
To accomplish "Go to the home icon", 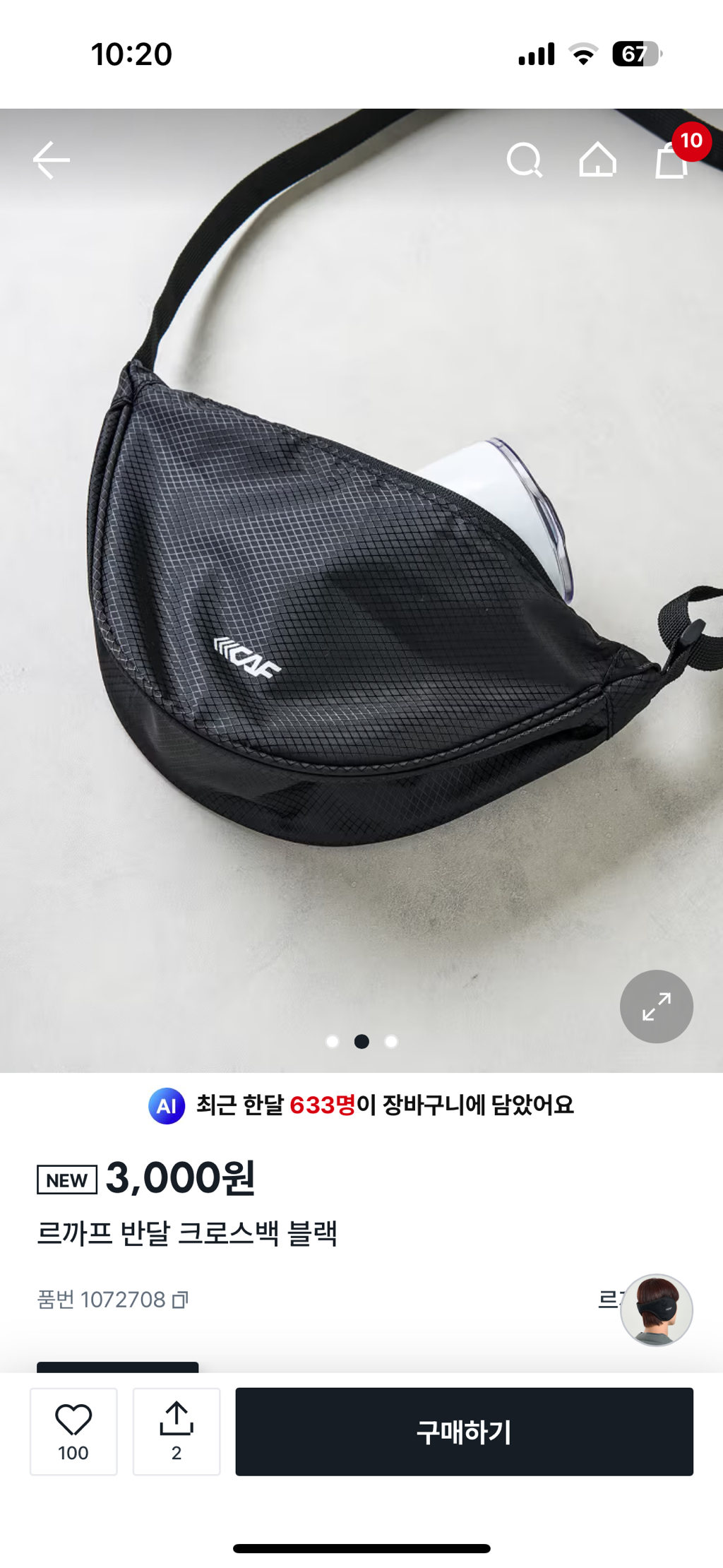I will (597, 160).
